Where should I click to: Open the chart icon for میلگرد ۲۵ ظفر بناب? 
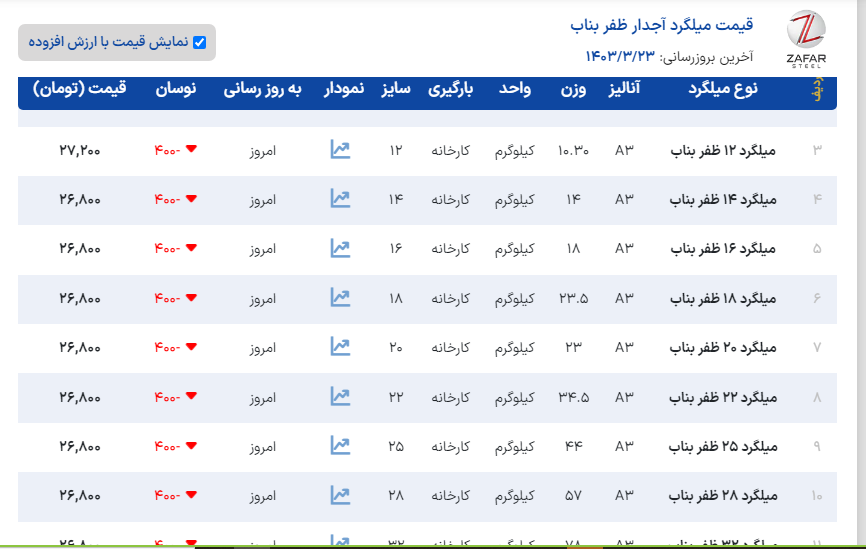(x=341, y=445)
